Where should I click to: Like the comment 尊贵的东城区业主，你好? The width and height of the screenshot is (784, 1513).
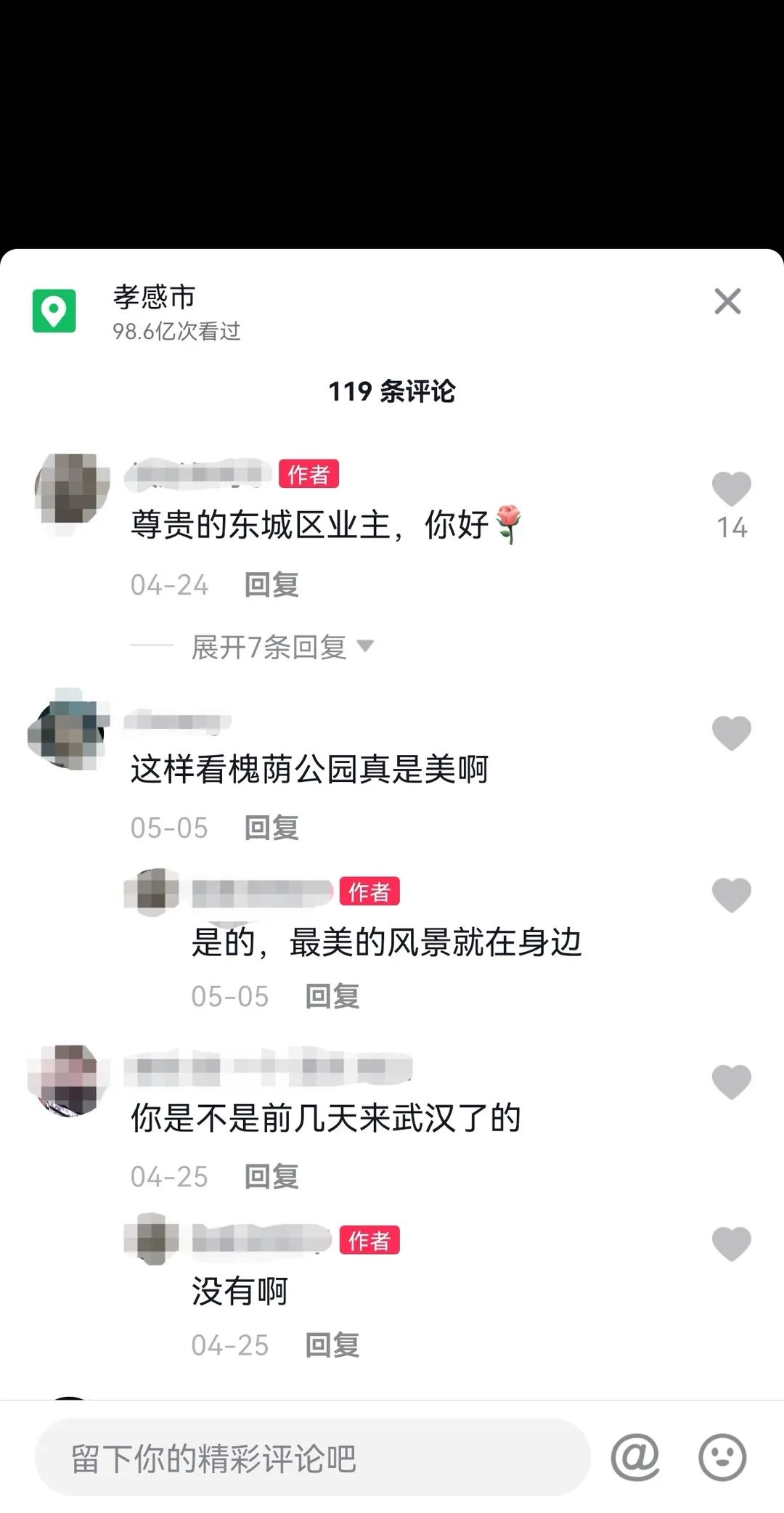(731, 489)
